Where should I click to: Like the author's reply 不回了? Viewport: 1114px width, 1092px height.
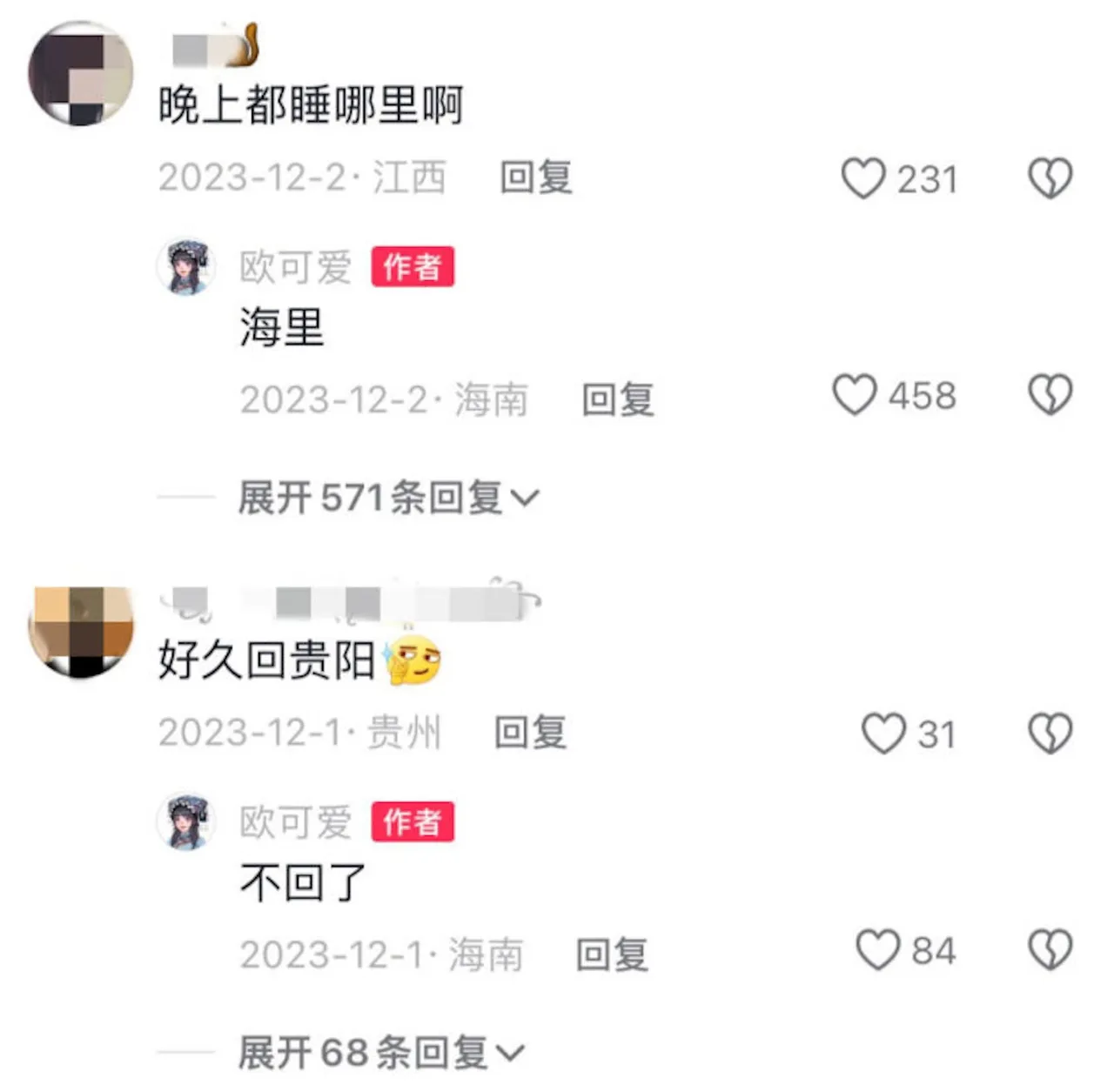pyautogui.click(x=877, y=949)
